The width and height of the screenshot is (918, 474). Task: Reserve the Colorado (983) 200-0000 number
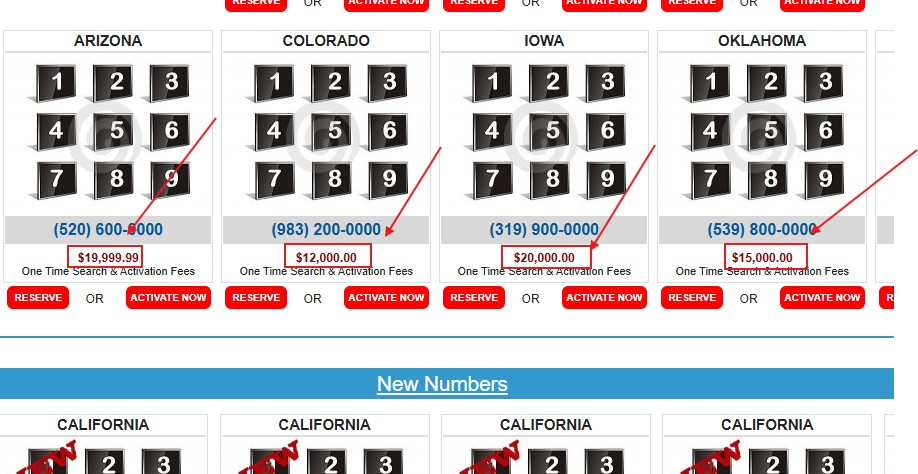click(256, 297)
